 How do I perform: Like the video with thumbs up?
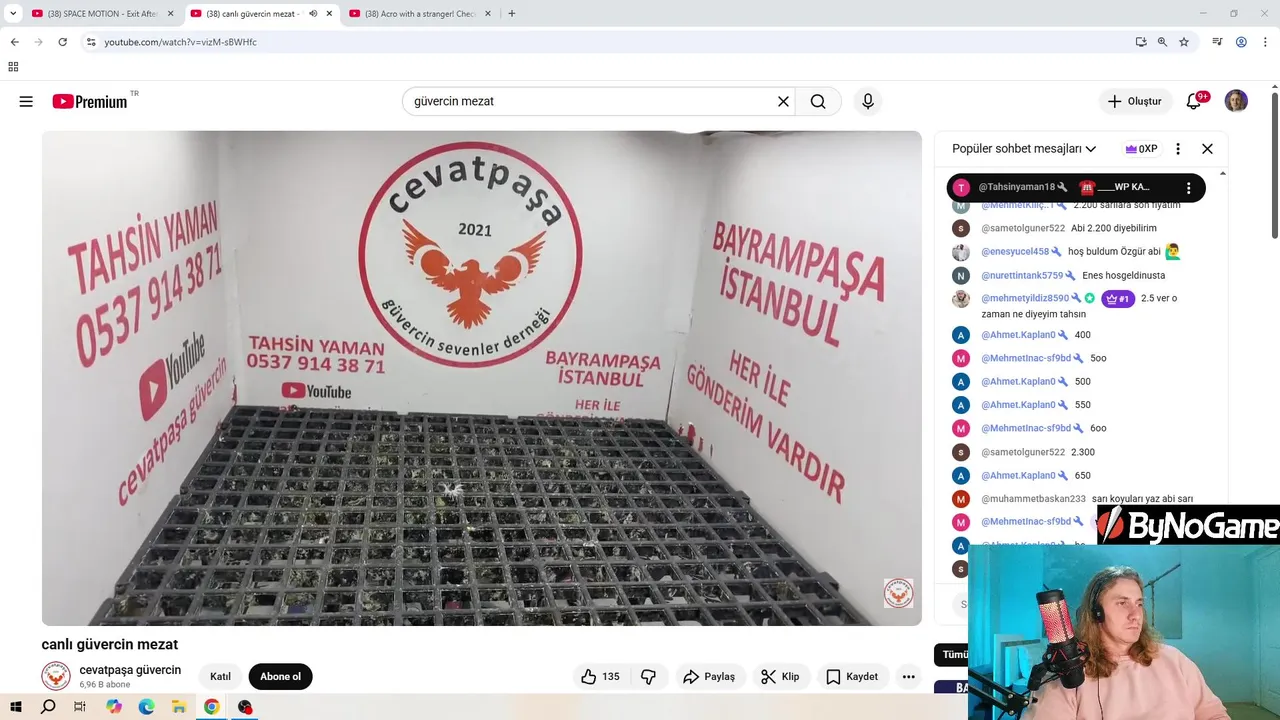pyautogui.click(x=600, y=677)
